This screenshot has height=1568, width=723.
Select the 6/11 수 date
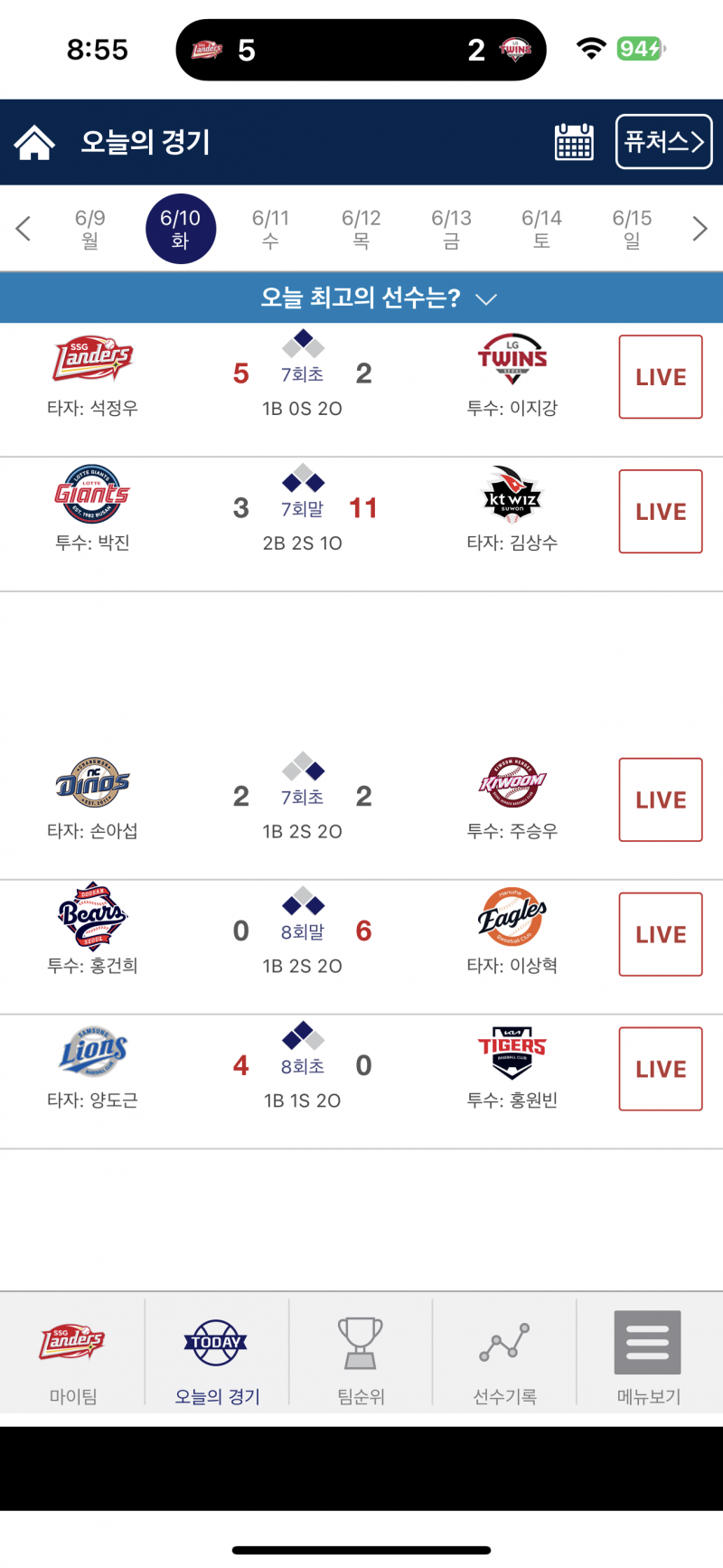(270, 229)
